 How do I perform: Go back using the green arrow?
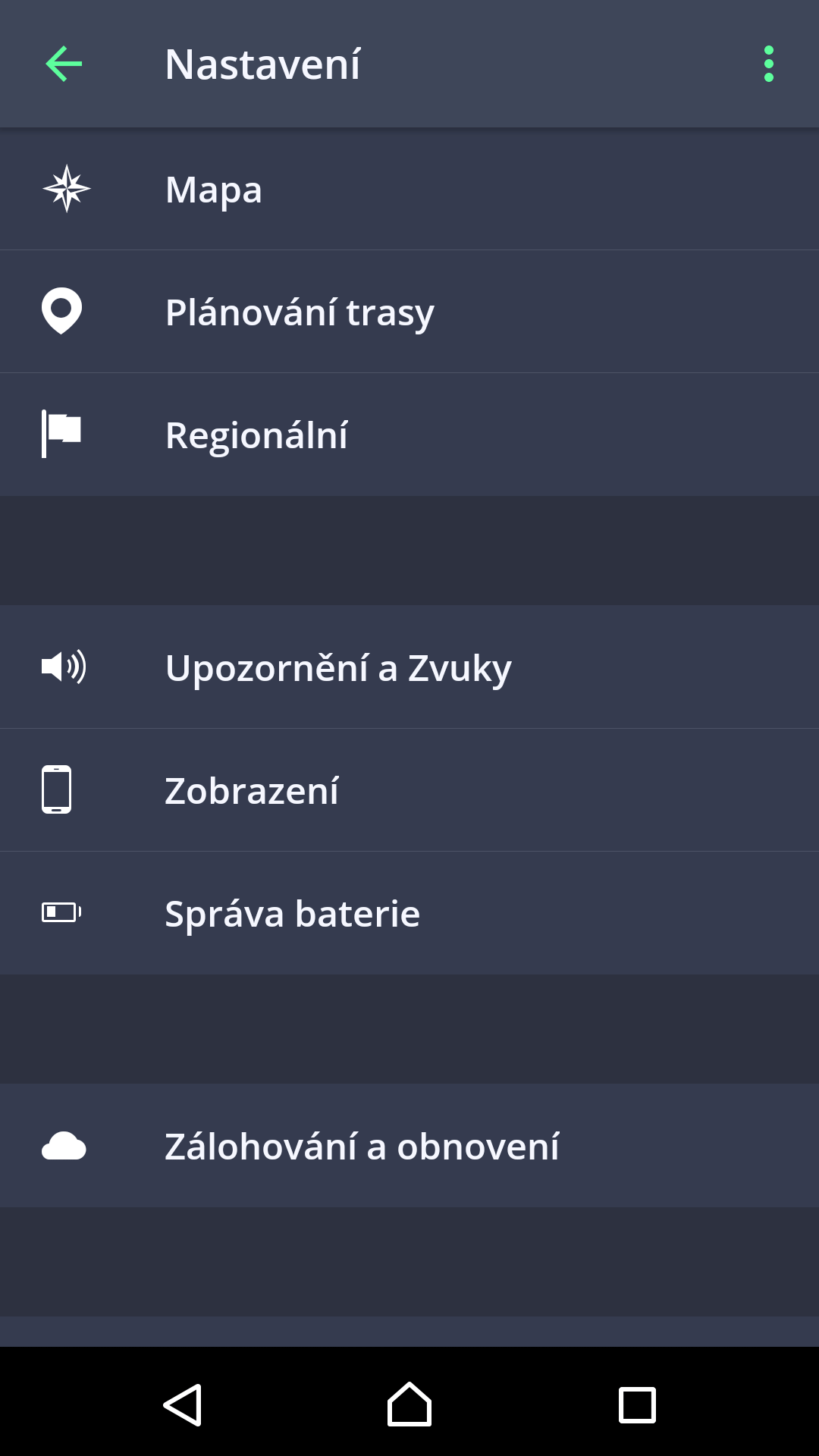coord(64,64)
